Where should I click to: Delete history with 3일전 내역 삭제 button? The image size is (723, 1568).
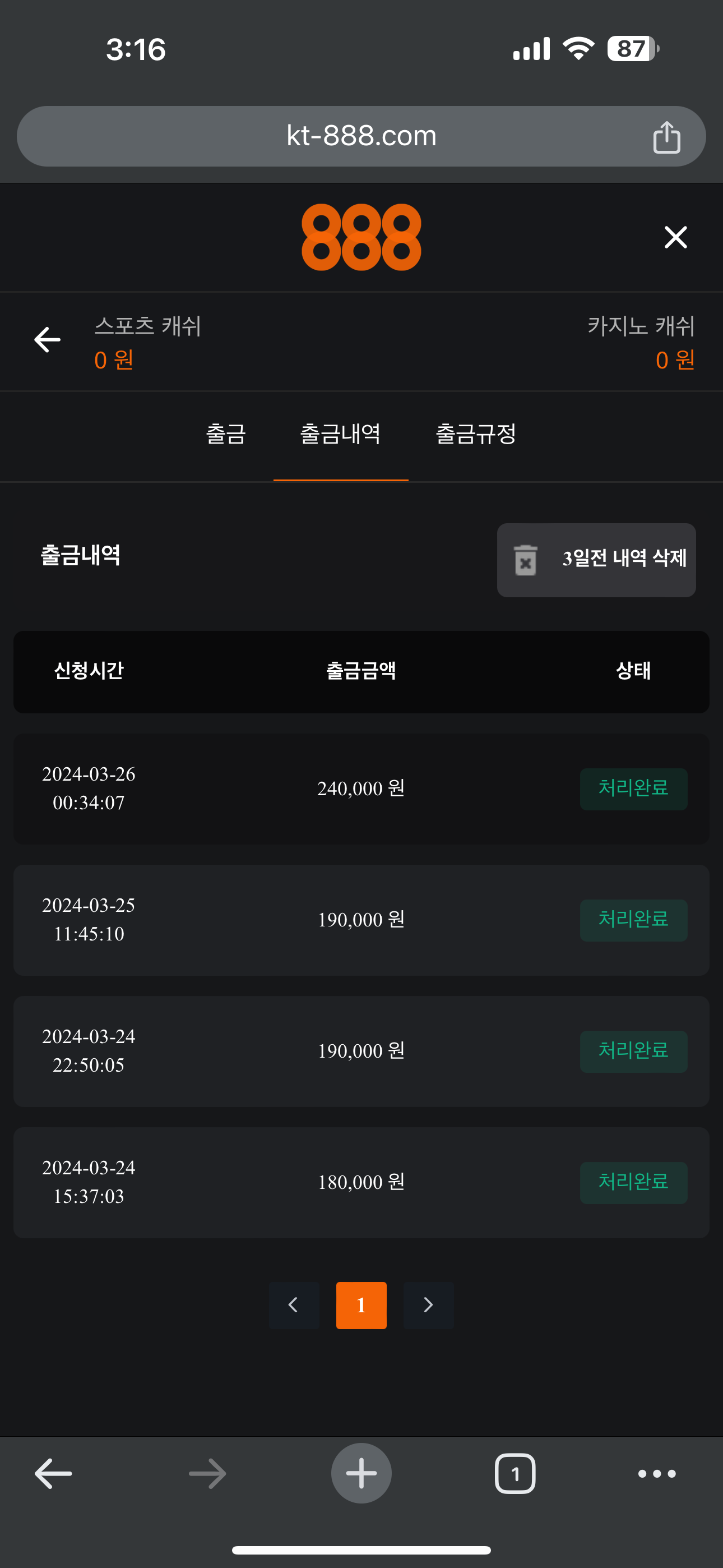click(x=596, y=559)
